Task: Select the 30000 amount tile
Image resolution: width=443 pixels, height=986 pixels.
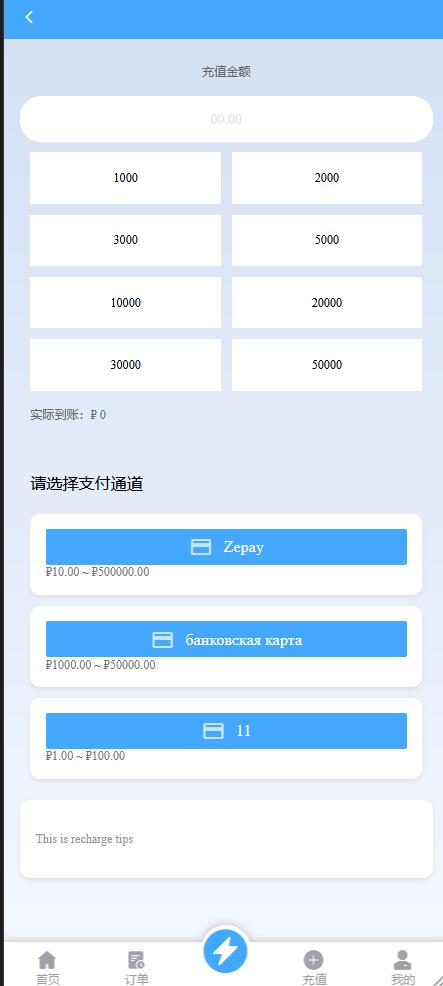Action: pyautogui.click(x=125, y=365)
